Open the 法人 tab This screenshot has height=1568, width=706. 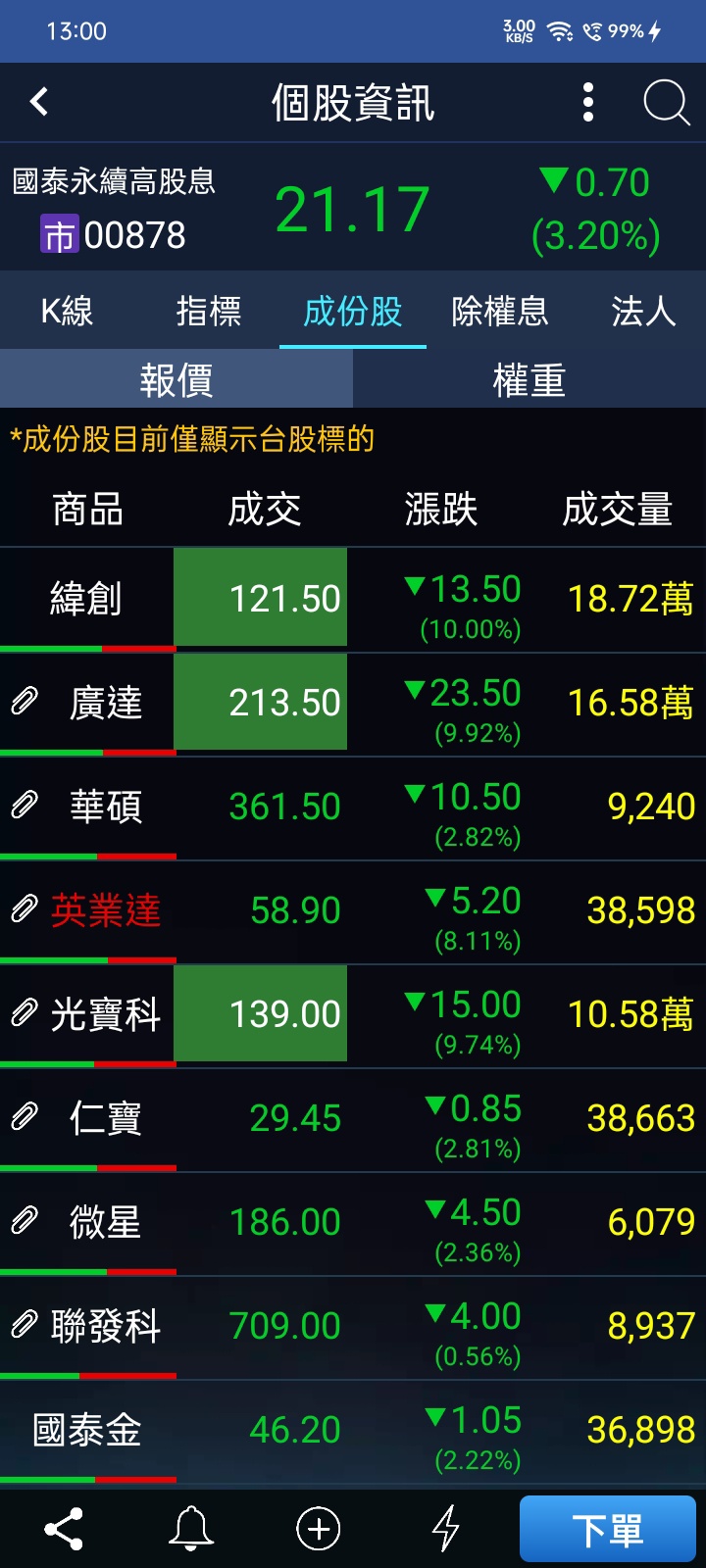[x=643, y=312]
